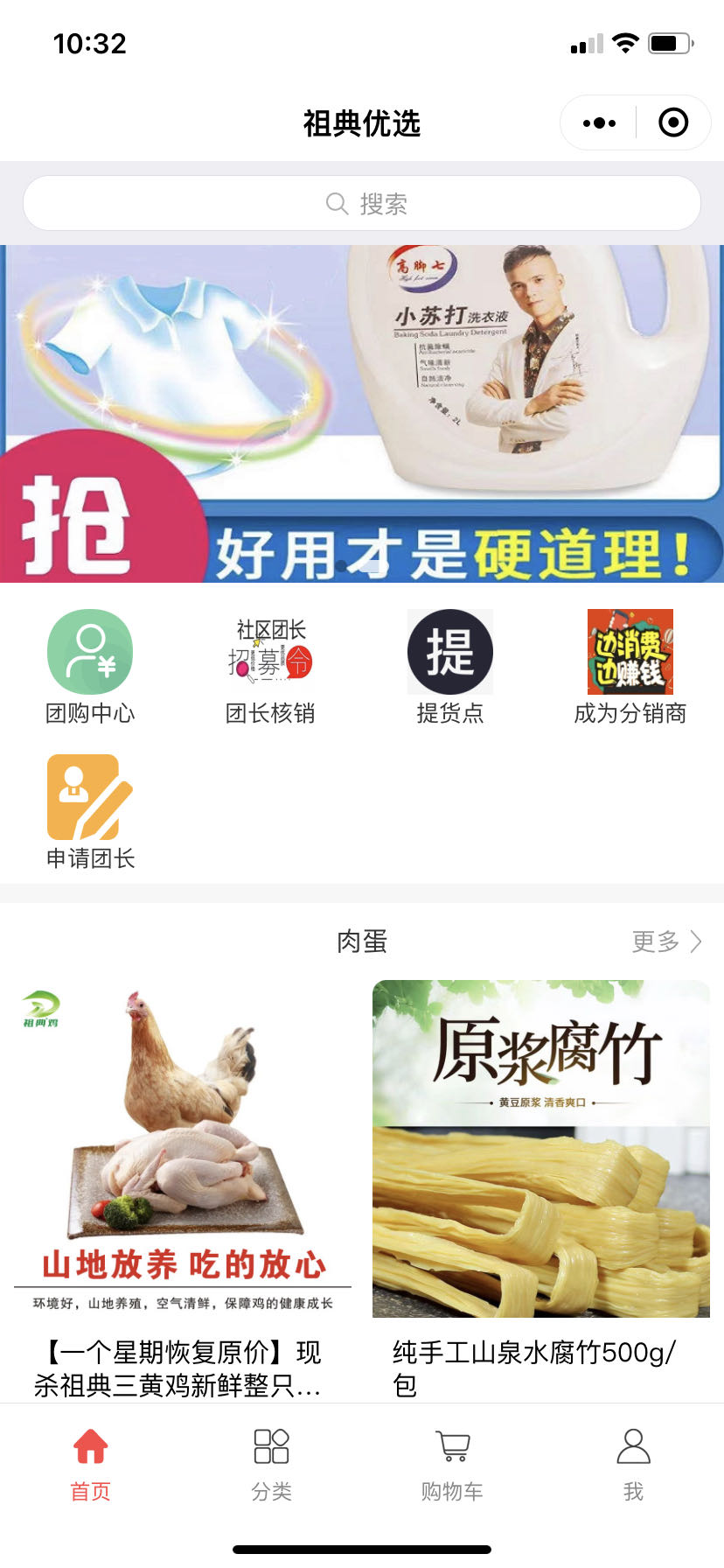The height and width of the screenshot is (1568, 724).
Task: Switch to the 我 tab
Action: click(x=633, y=1463)
